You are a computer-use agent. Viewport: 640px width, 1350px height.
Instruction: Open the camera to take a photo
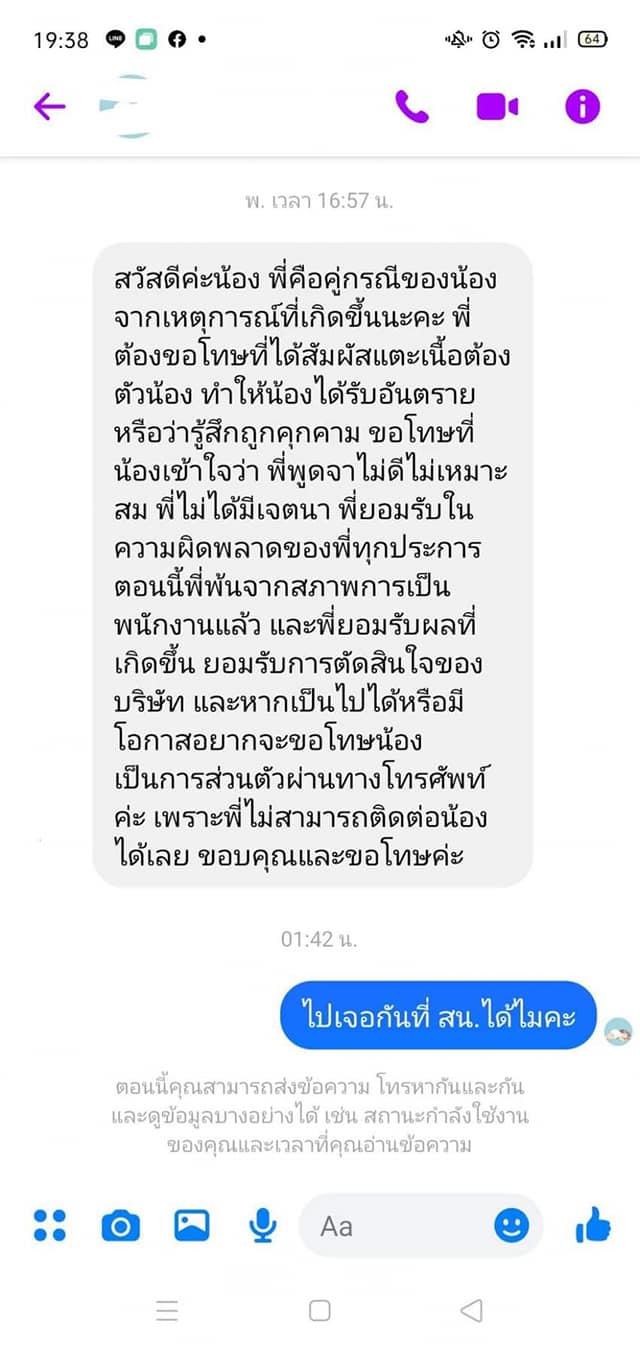[121, 1225]
